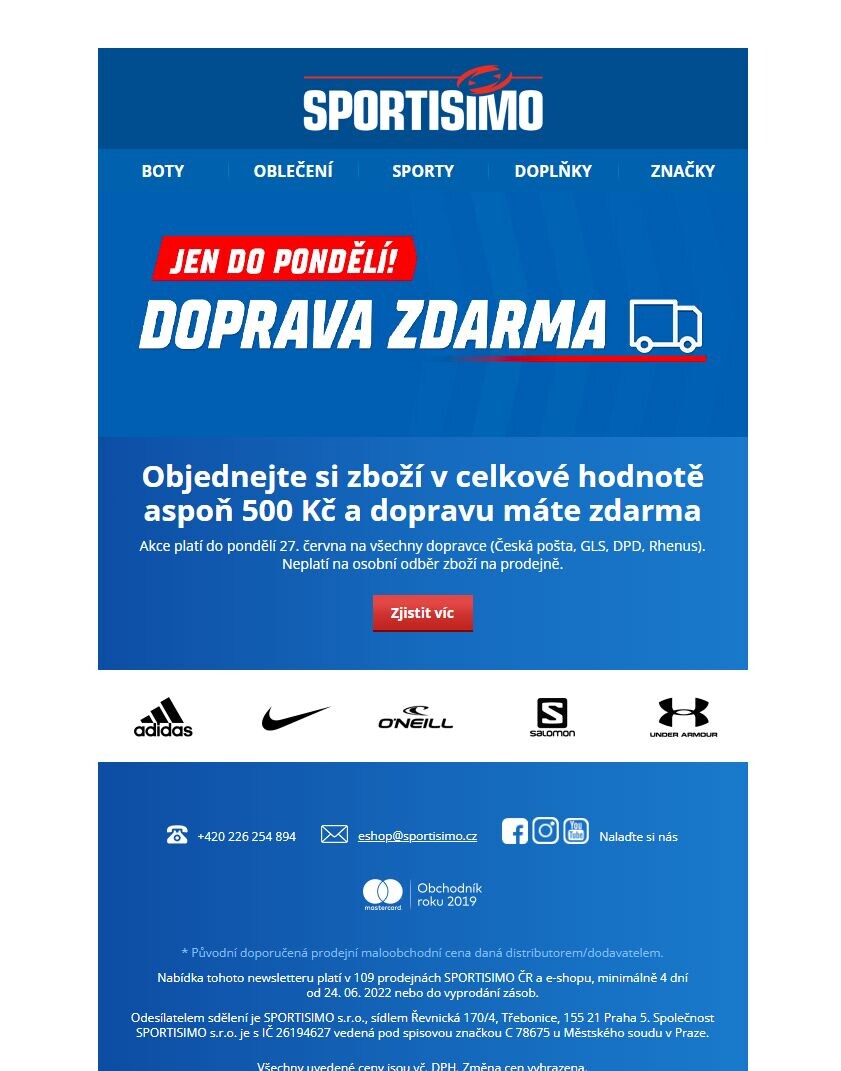Screen dimensions: 841x1071
Task: Open the O'Neill brand
Action: coord(416,718)
